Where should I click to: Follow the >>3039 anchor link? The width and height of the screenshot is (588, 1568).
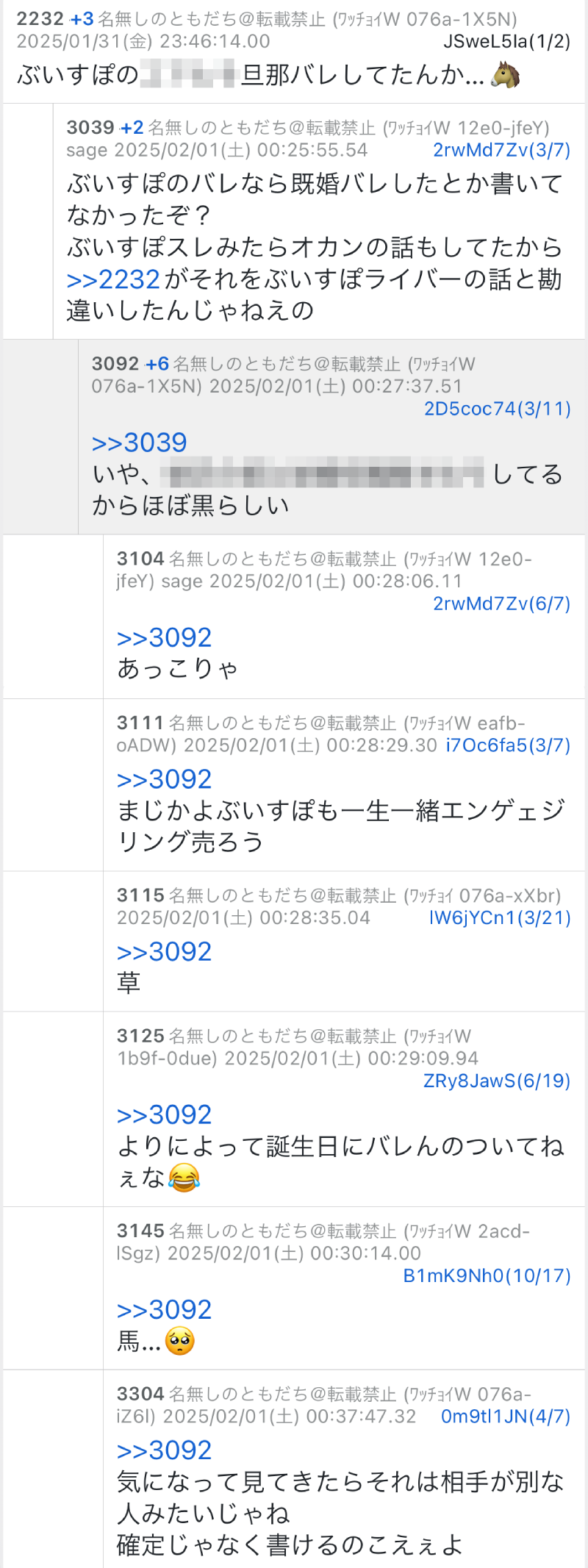[139, 443]
